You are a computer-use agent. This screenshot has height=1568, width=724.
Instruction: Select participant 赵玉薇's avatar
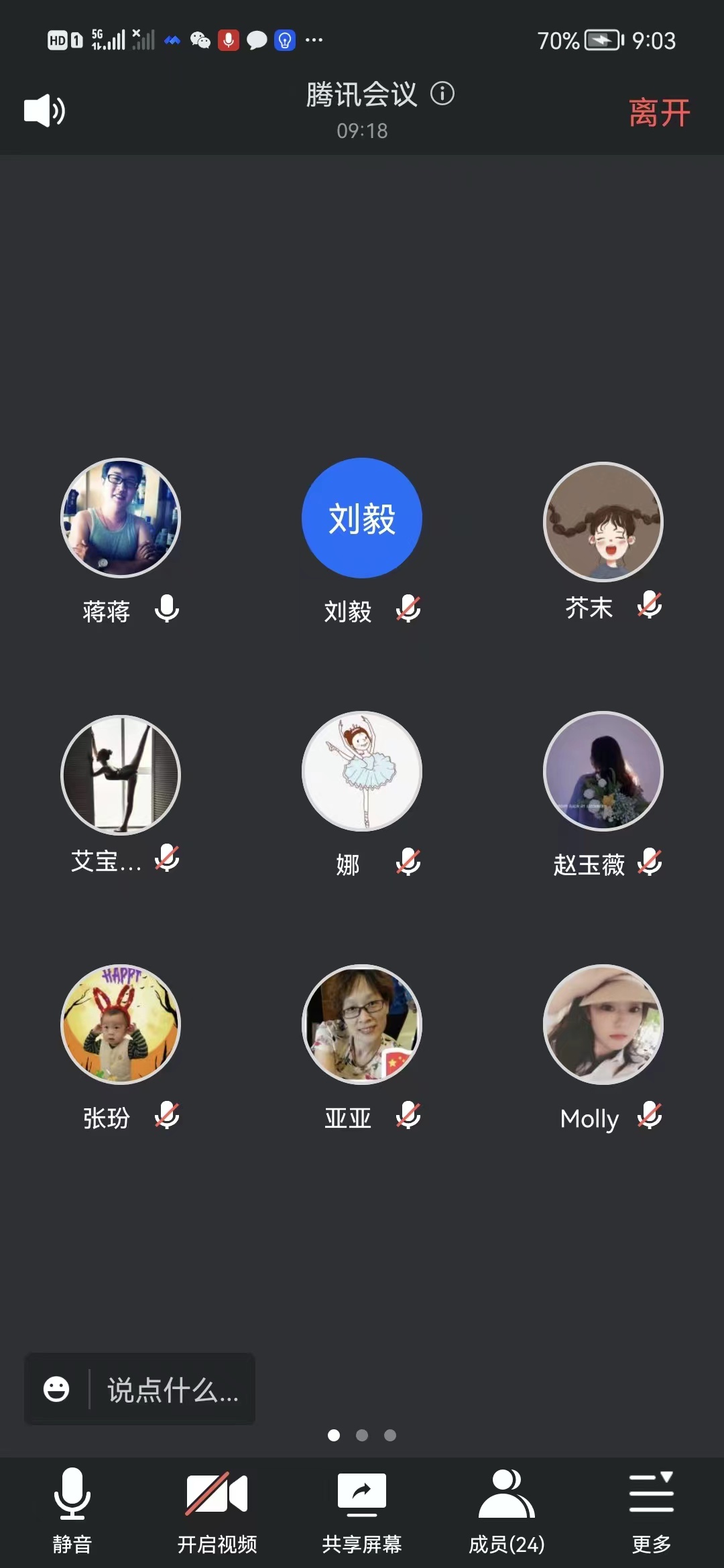[x=603, y=771]
